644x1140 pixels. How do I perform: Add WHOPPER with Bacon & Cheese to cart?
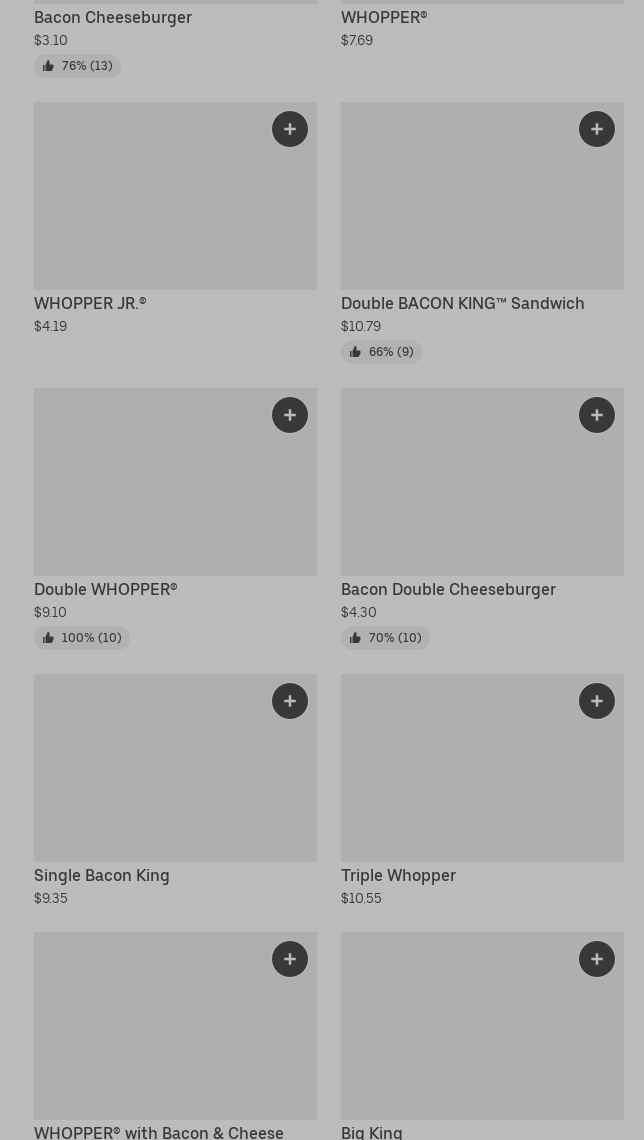290,959
